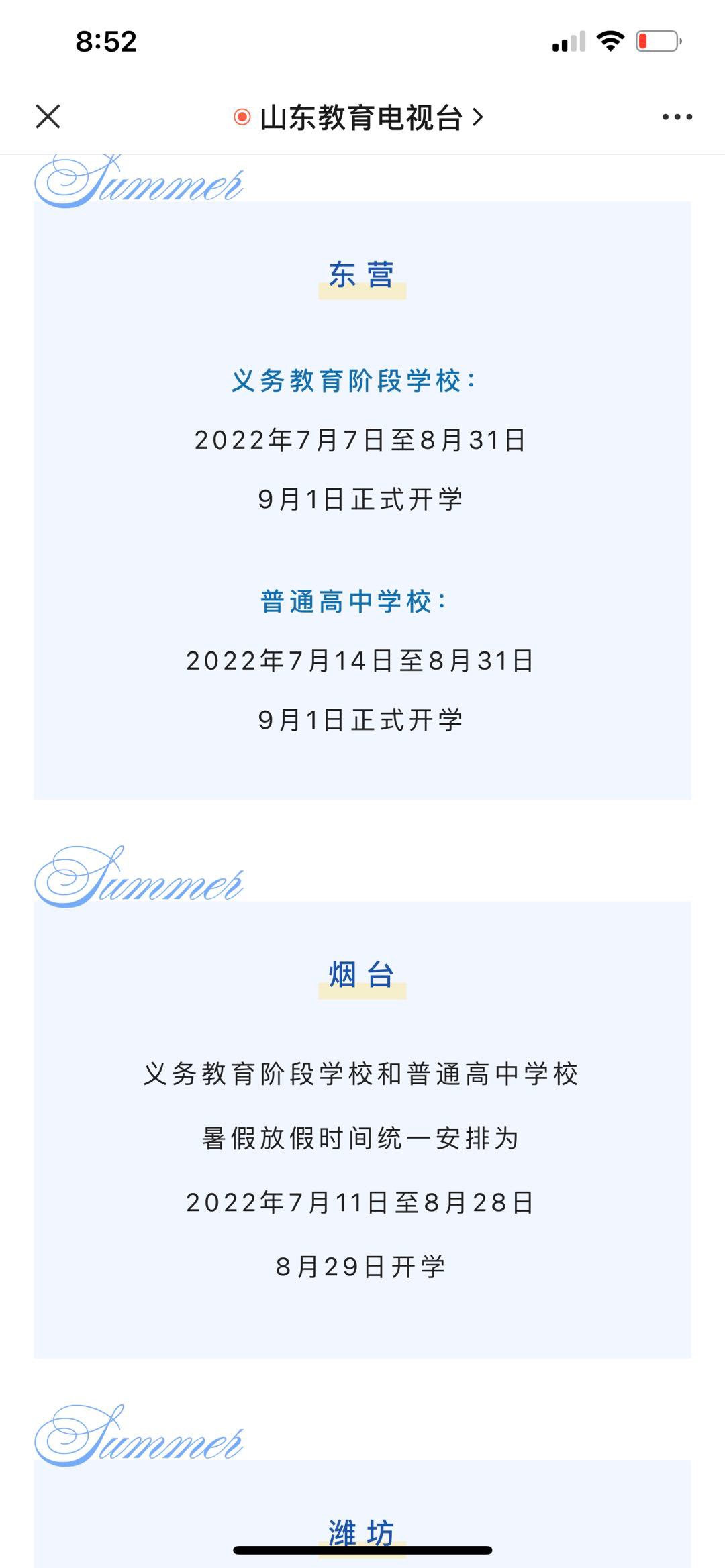The width and height of the screenshot is (725, 1568).
Task: Open the three-dot overflow menu
Action: pos(677,117)
